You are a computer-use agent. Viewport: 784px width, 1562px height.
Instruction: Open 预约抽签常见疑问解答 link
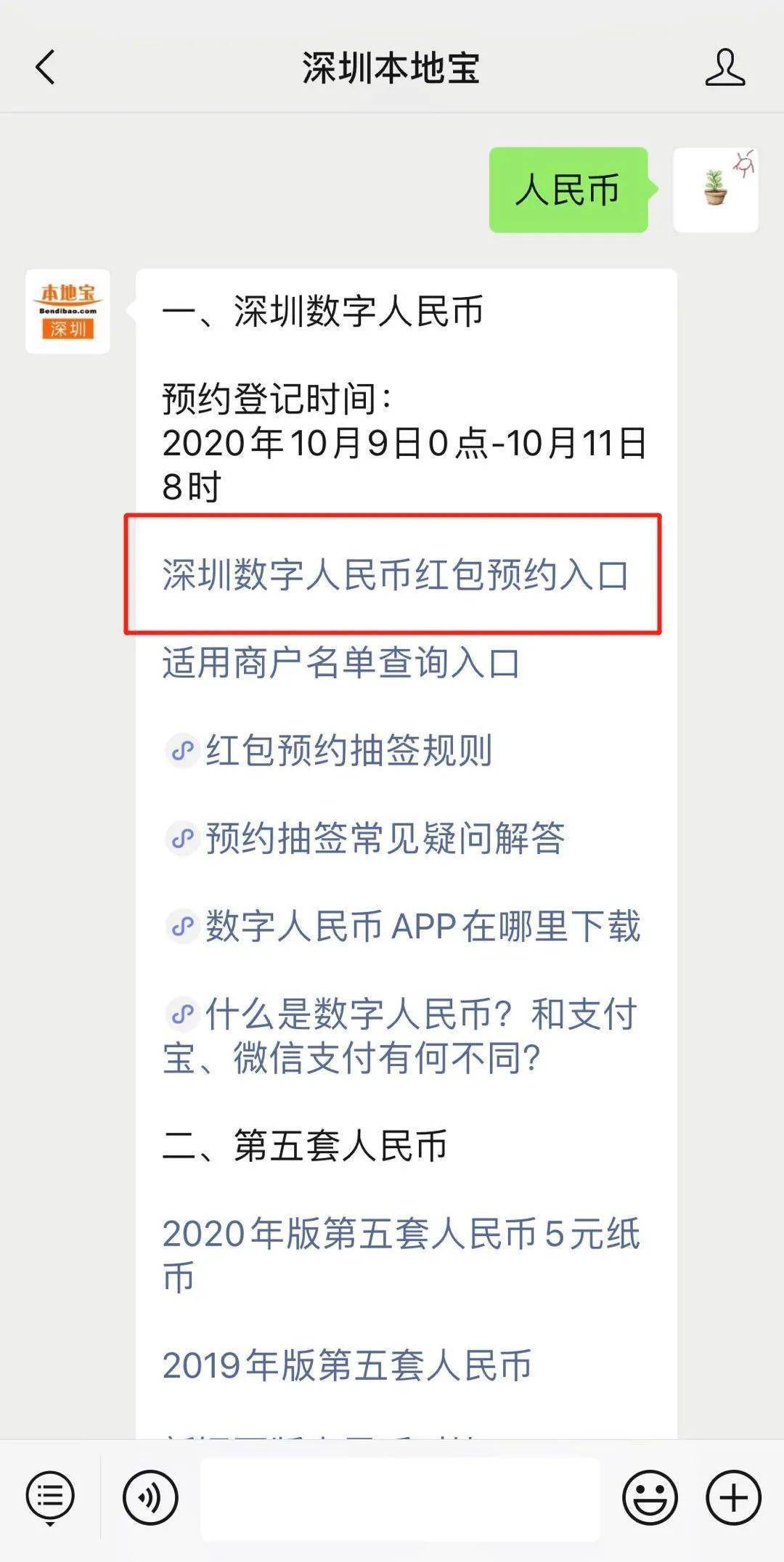385,839
